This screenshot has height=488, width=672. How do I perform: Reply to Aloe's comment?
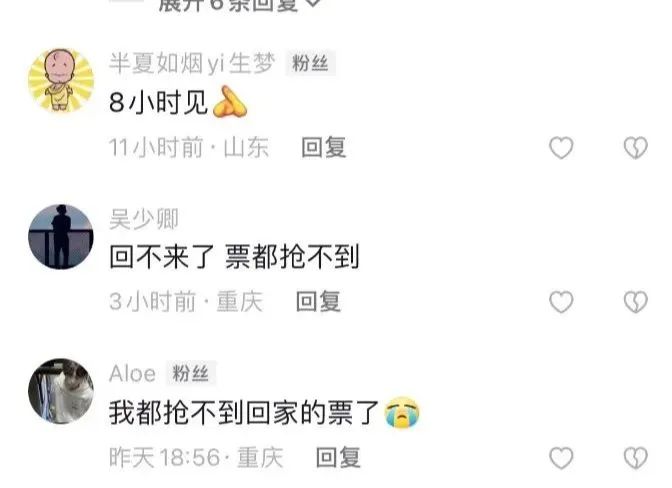pos(338,458)
